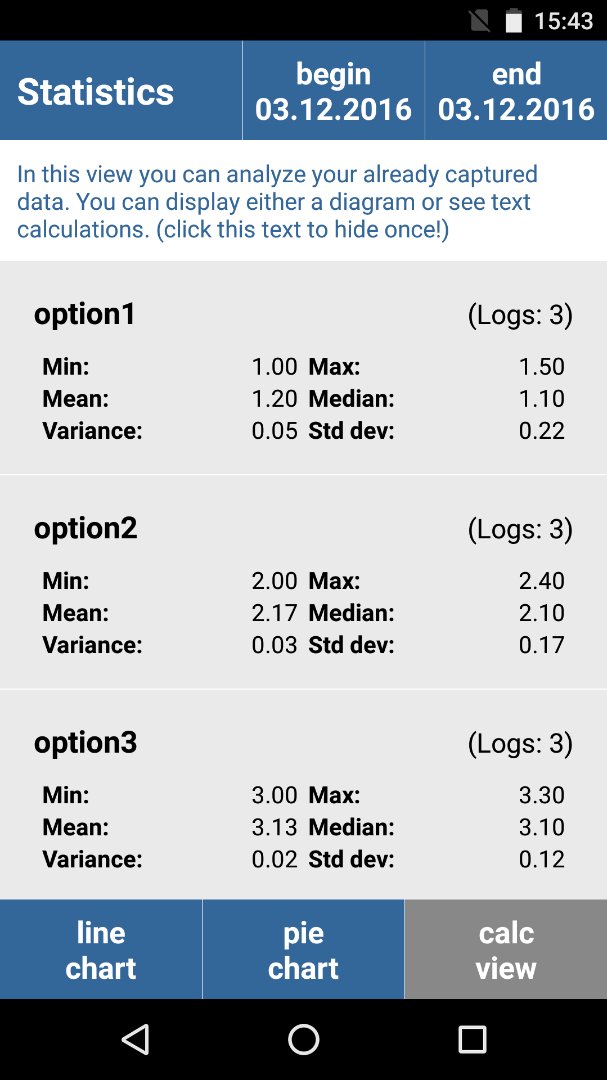Switch to the line chart view
The image size is (607, 1080).
click(101, 949)
